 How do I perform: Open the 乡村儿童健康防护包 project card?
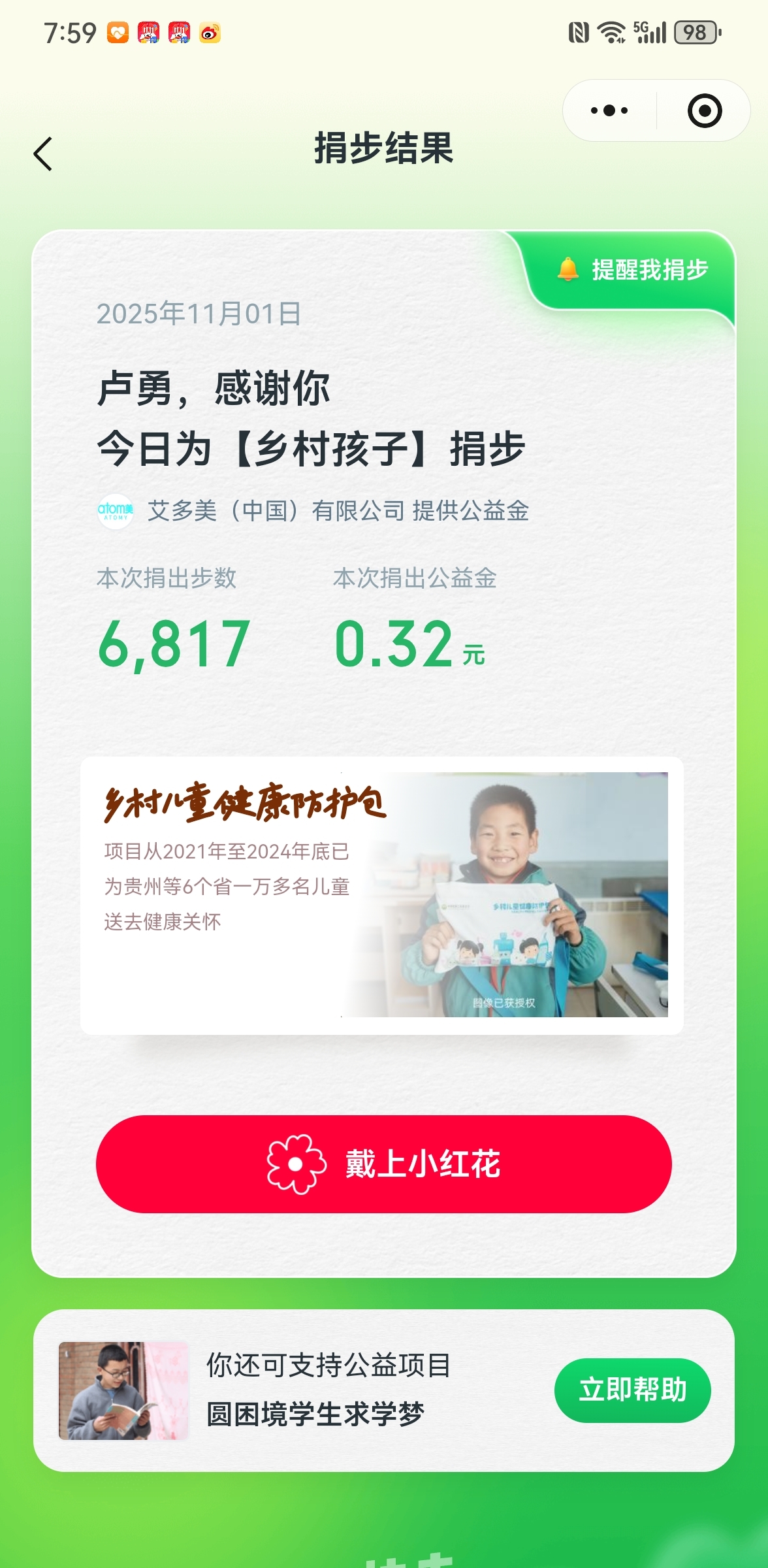click(x=382, y=895)
